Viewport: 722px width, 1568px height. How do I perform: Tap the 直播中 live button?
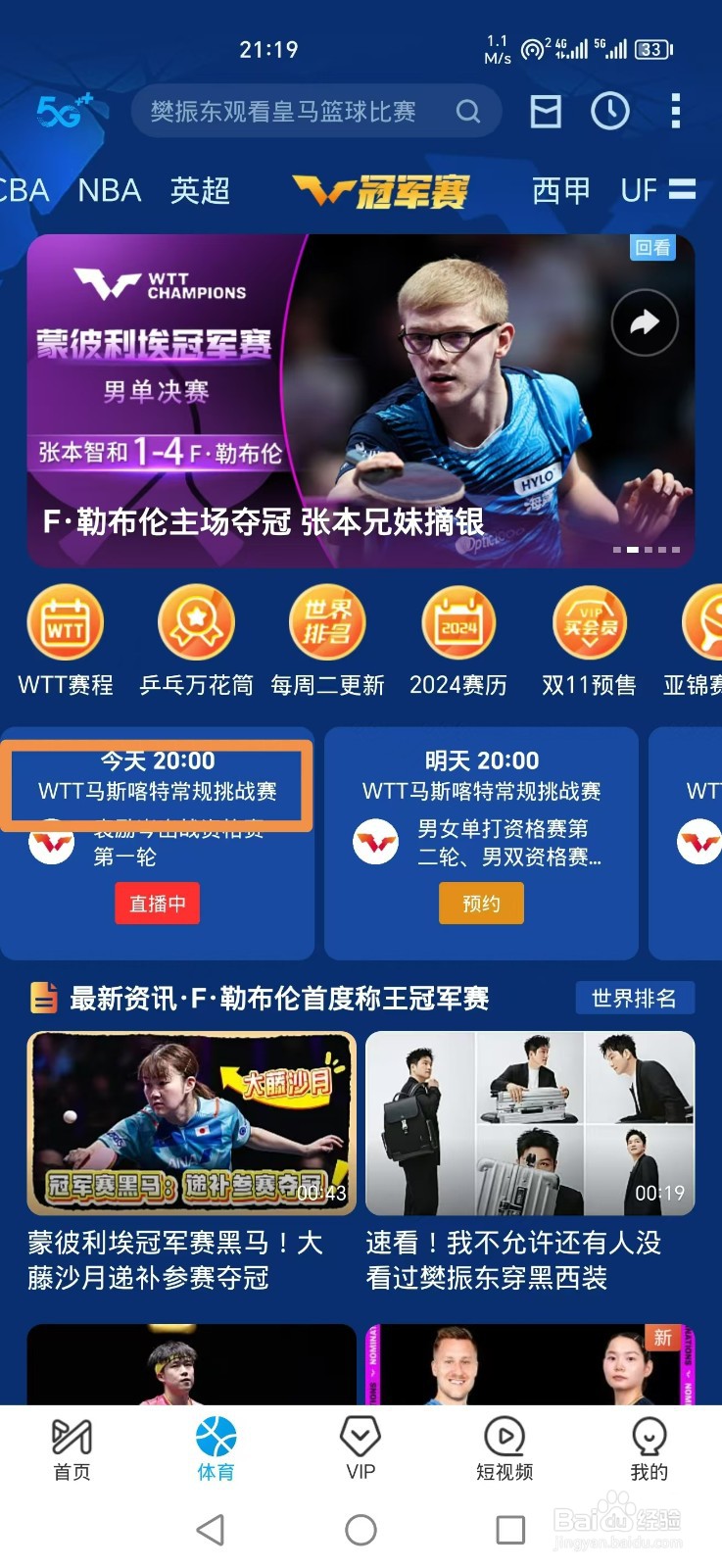tap(159, 904)
